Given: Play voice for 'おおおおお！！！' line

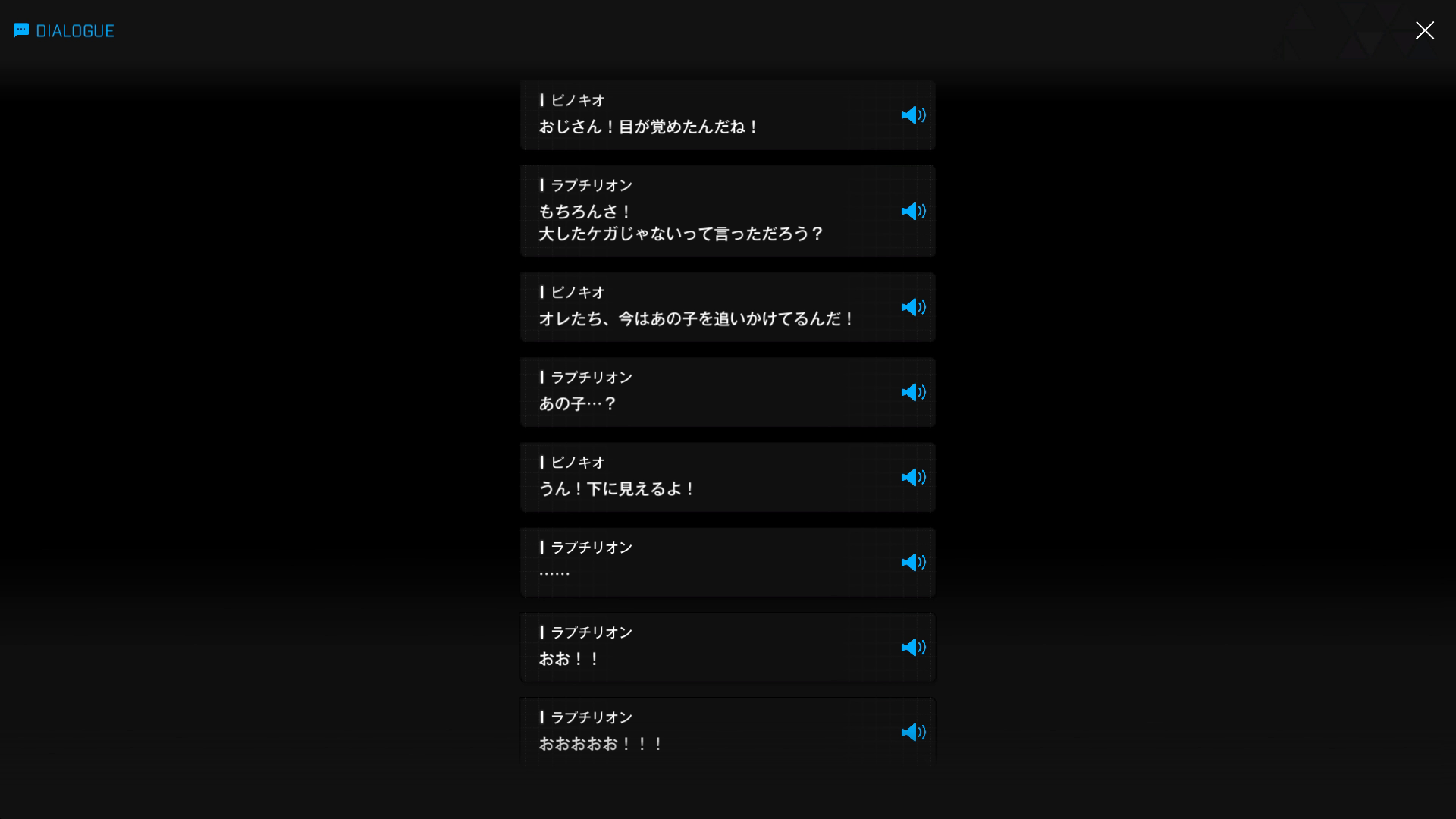Looking at the screenshot, I should point(913,732).
